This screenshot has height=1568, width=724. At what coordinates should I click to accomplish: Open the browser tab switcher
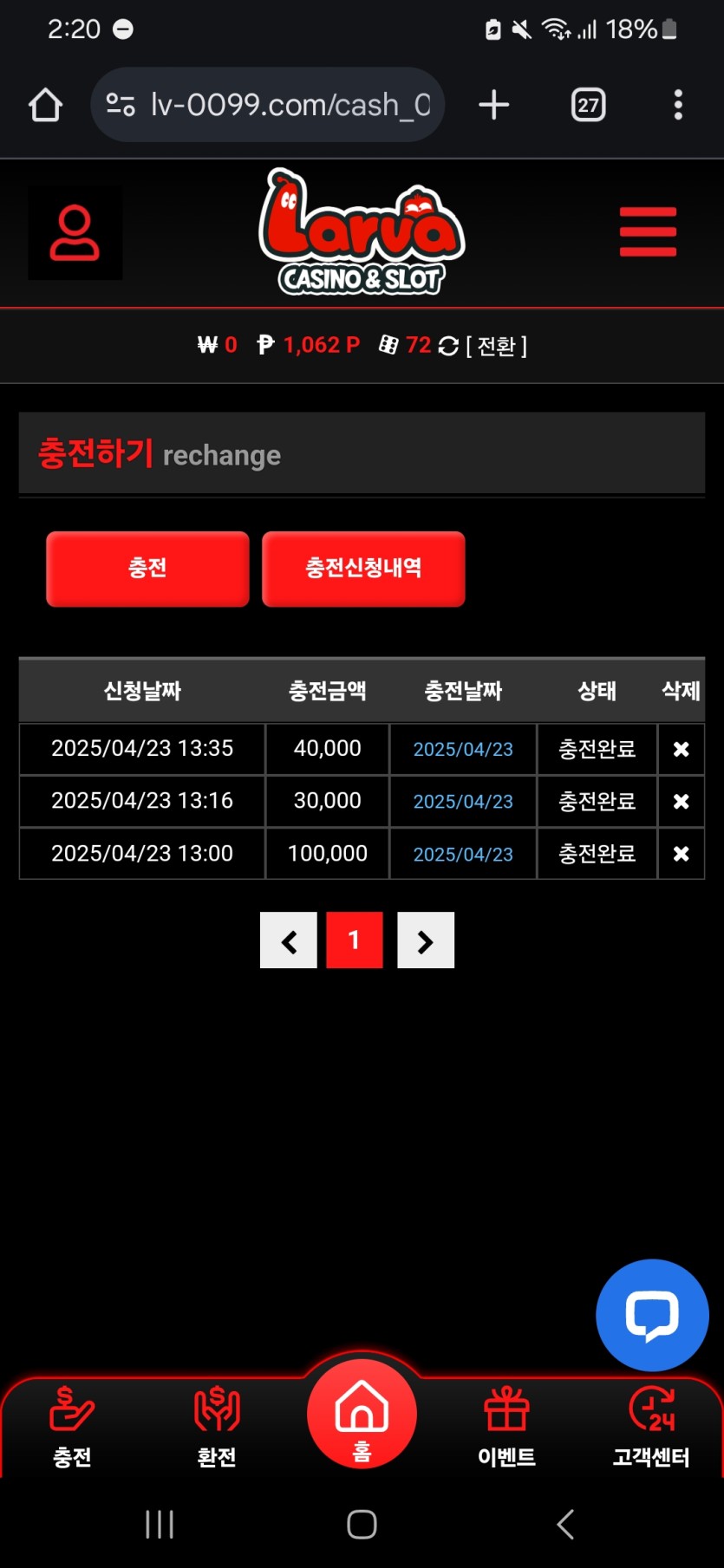pos(588,105)
